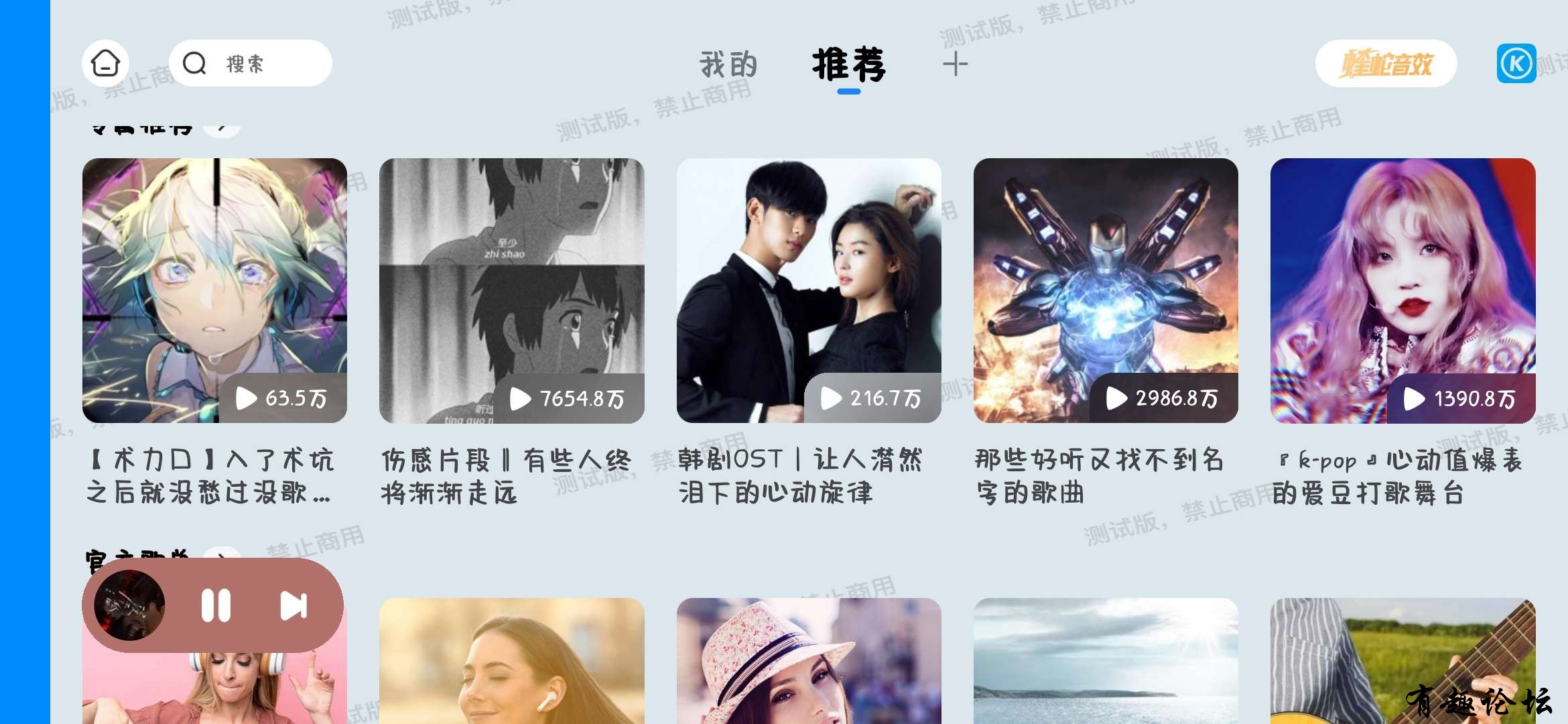The image size is (1568, 724).
Task: Open the k-pop 心动值爆表 playlist
Action: click(x=1402, y=290)
